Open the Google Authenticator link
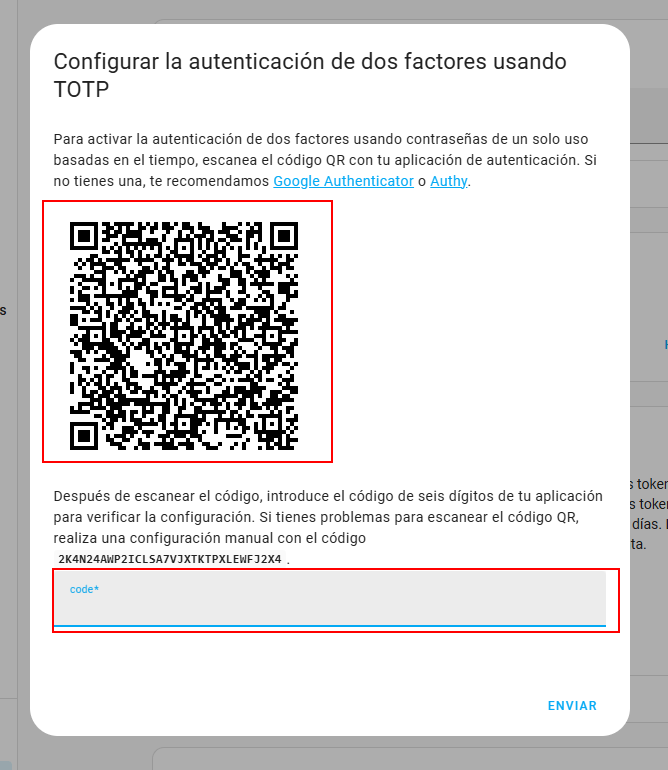This screenshot has width=668, height=770. tap(343, 181)
